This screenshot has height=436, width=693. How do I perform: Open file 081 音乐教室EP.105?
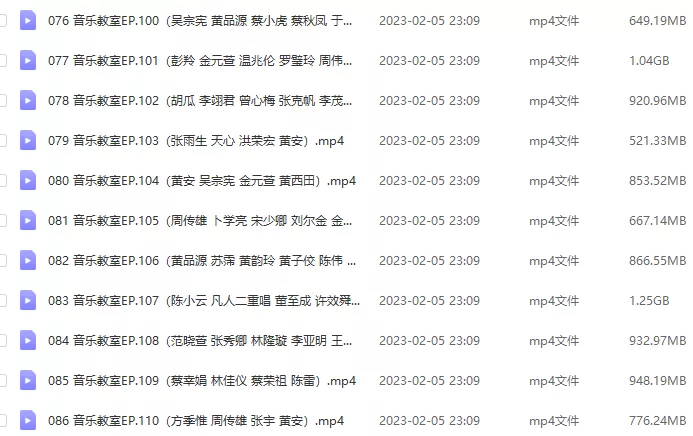click(200, 220)
